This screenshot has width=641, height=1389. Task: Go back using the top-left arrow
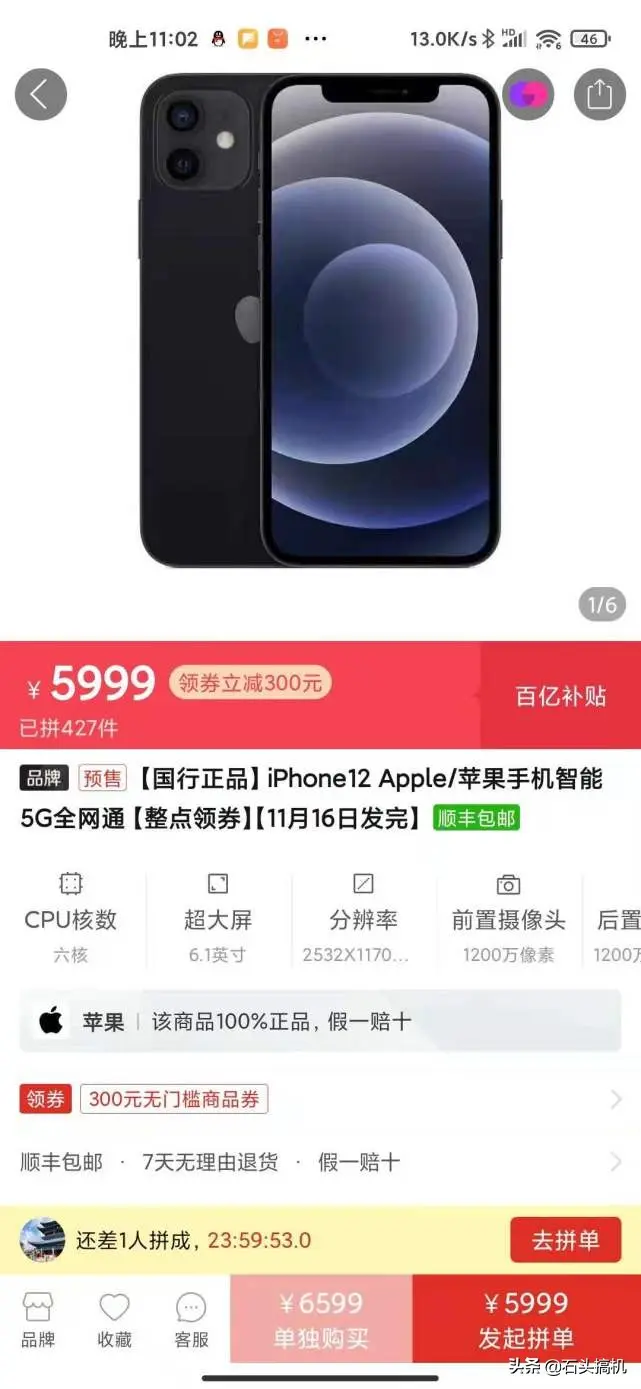point(41,95)
